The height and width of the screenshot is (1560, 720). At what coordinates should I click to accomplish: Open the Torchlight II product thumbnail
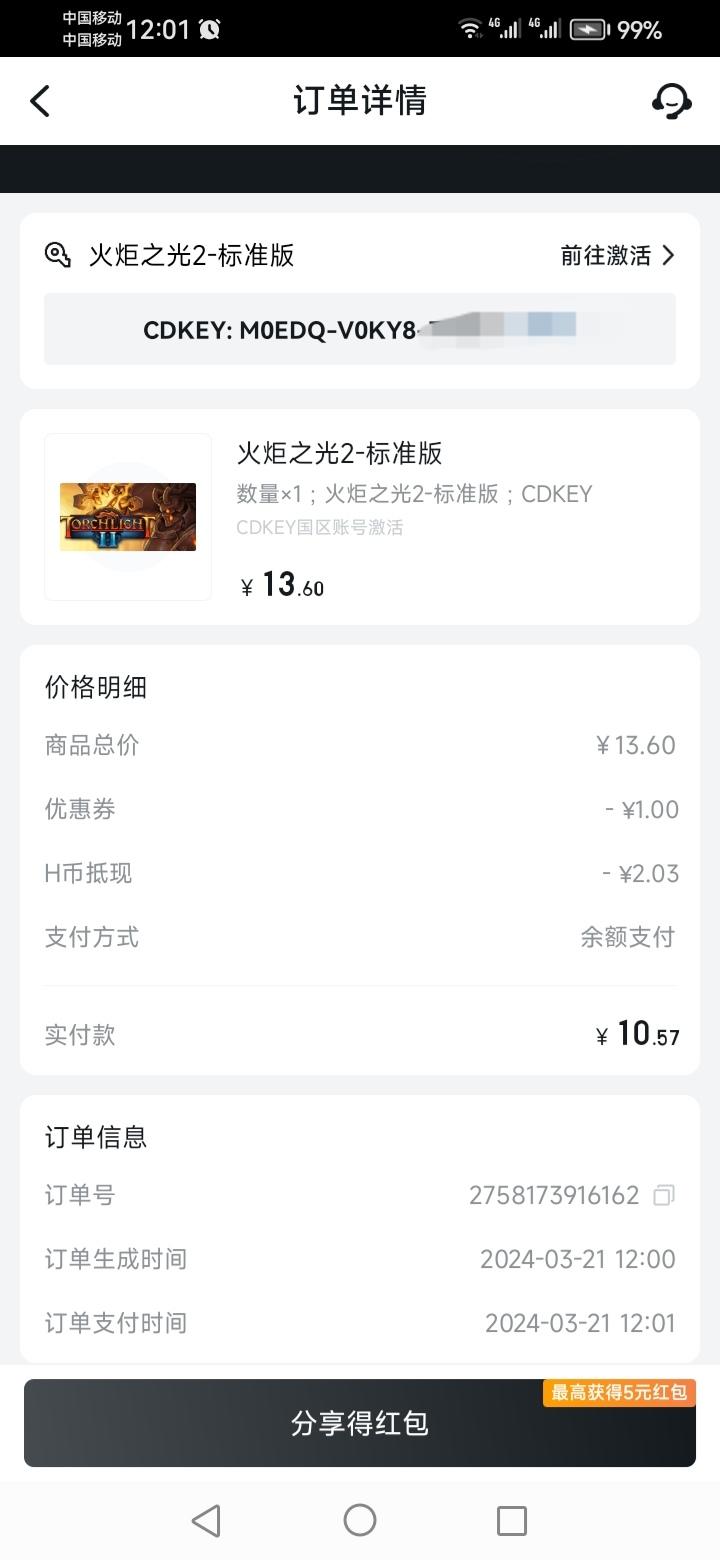128,517
